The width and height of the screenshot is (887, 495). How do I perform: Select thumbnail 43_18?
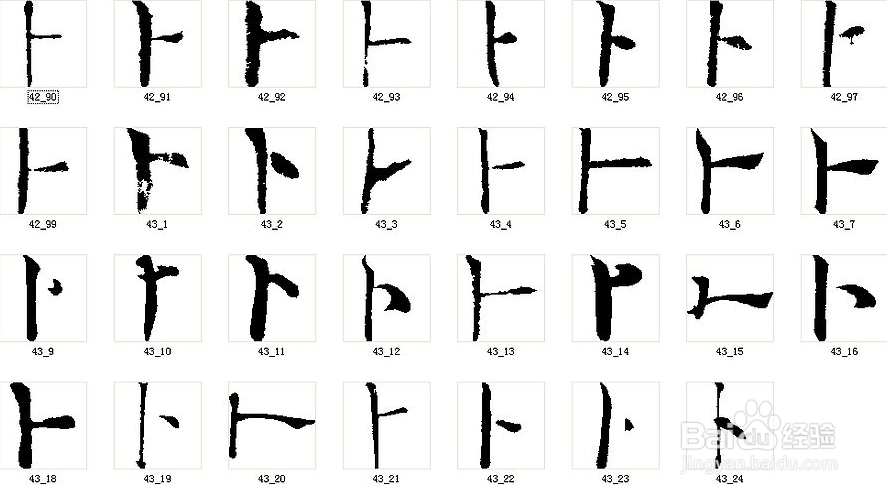coord(43,425)
